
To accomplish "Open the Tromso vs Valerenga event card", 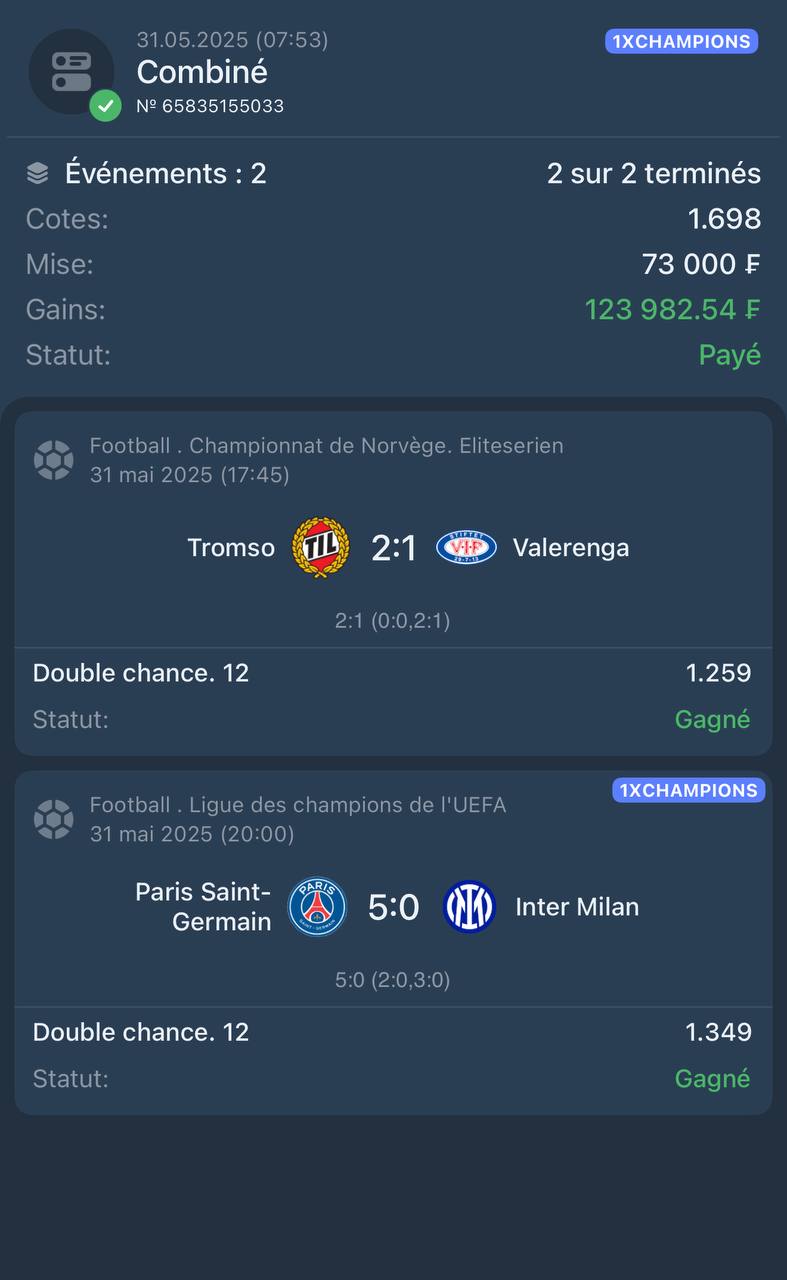I will click(393, 583).
